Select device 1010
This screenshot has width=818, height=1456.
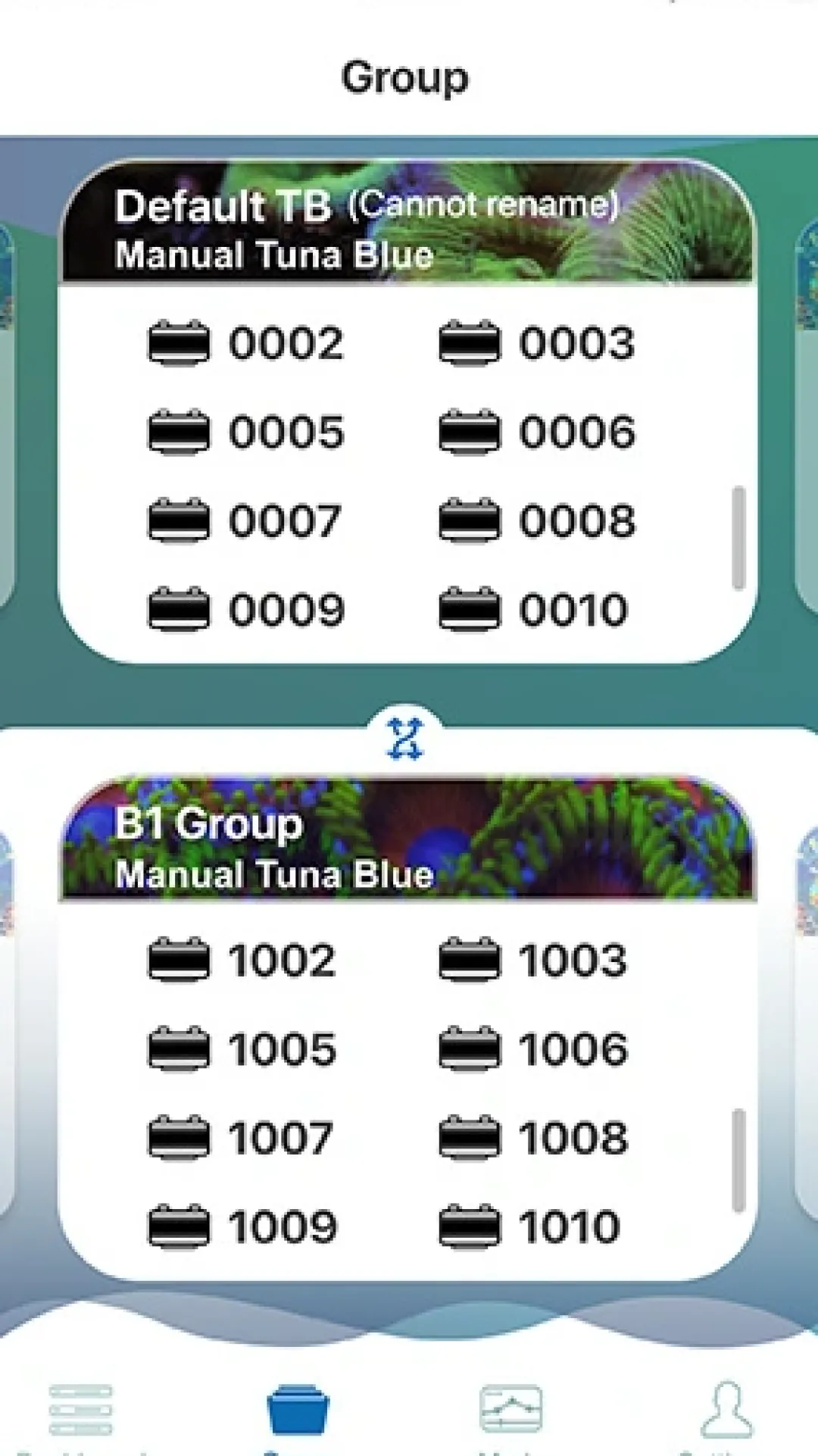[x=529, y=1226]
